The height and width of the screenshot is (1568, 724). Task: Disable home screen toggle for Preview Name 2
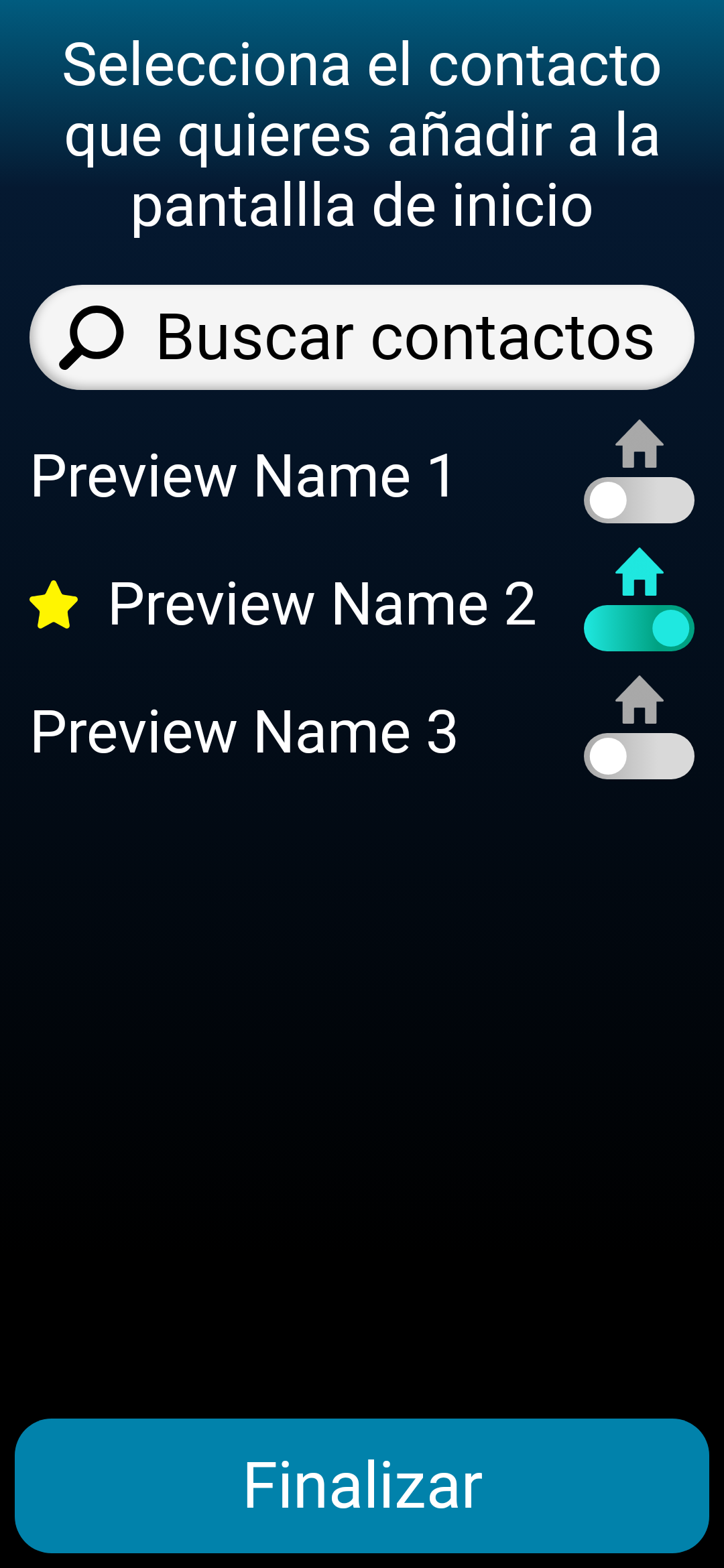pos(639,628)
